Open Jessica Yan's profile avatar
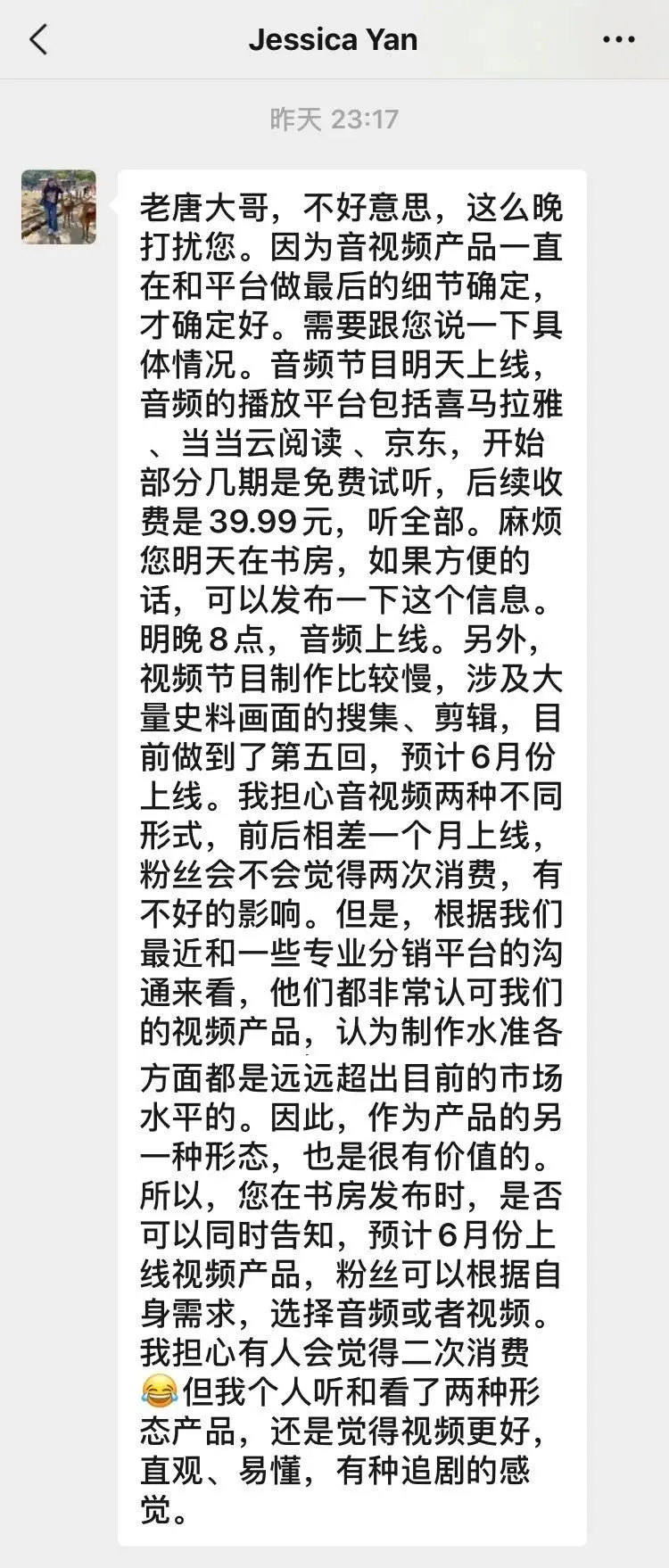The image size is (669, 1568). 59,207
